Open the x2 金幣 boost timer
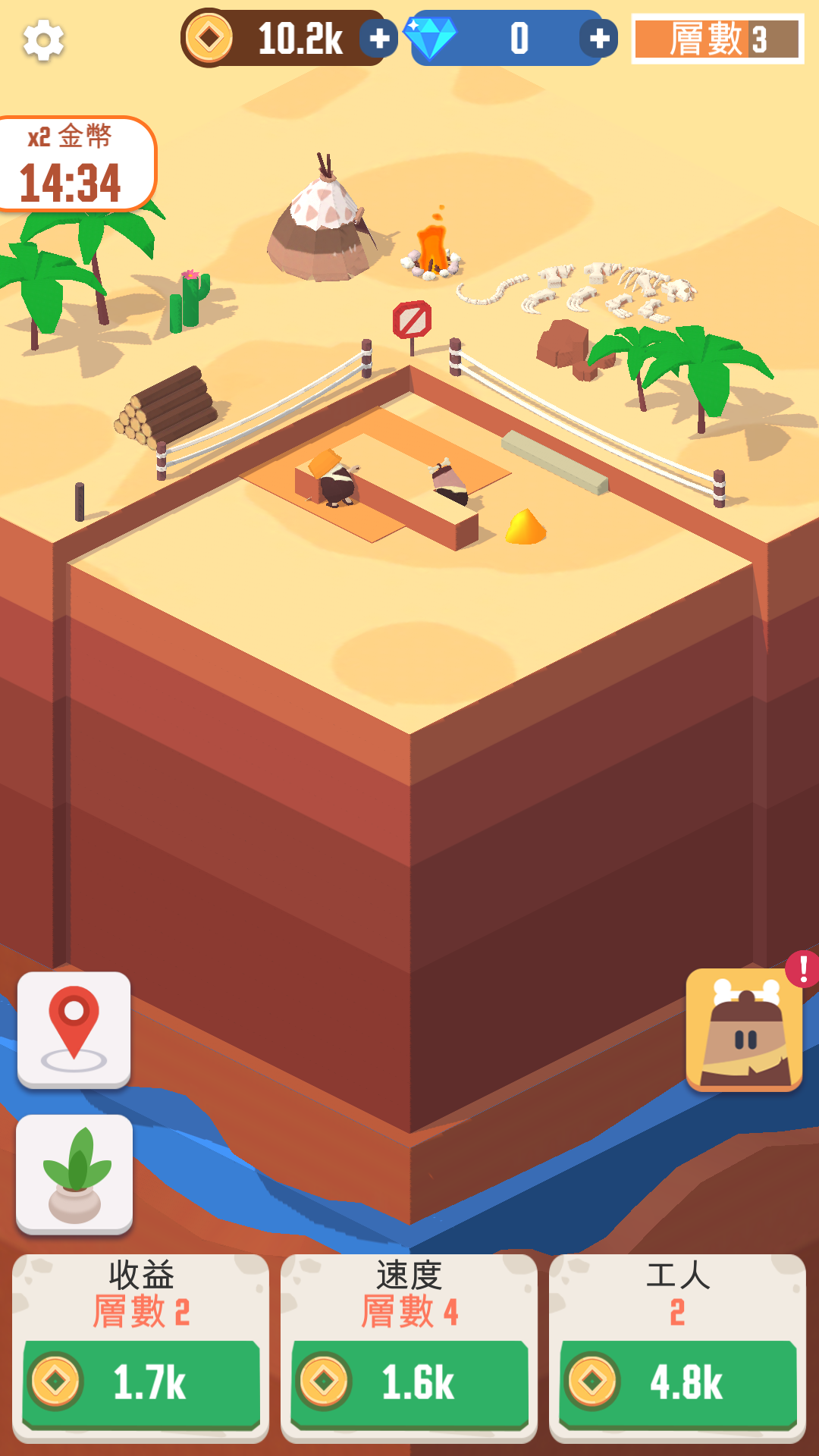819x1456 pixels. coord(74,164)
